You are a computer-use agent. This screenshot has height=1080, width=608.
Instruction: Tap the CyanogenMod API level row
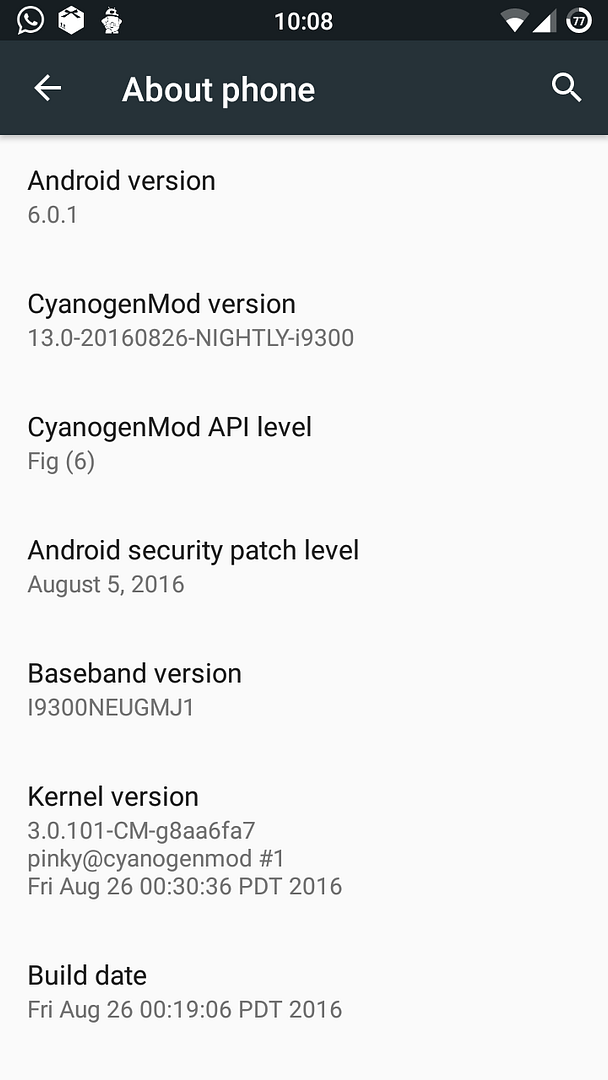pos(304,443)
